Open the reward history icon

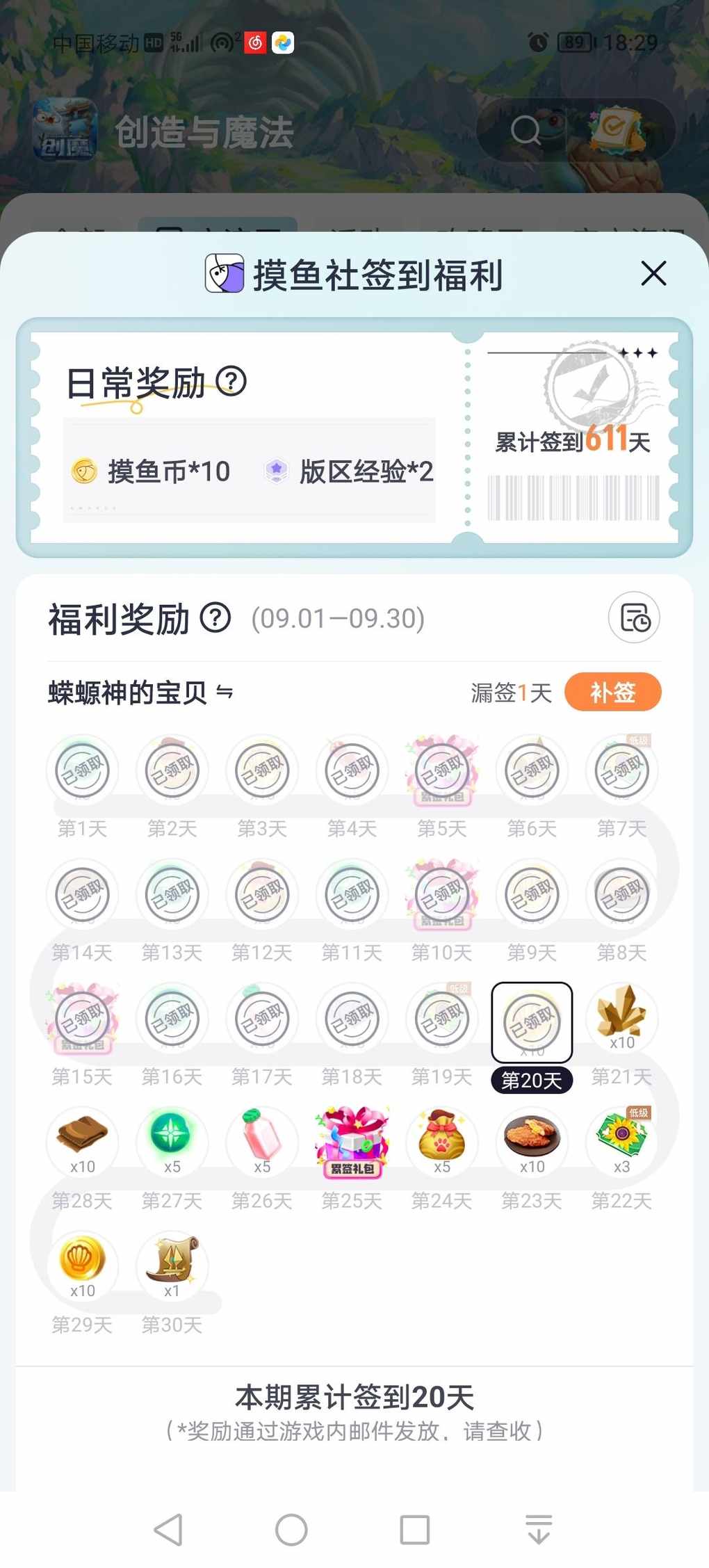pos(634,617)
